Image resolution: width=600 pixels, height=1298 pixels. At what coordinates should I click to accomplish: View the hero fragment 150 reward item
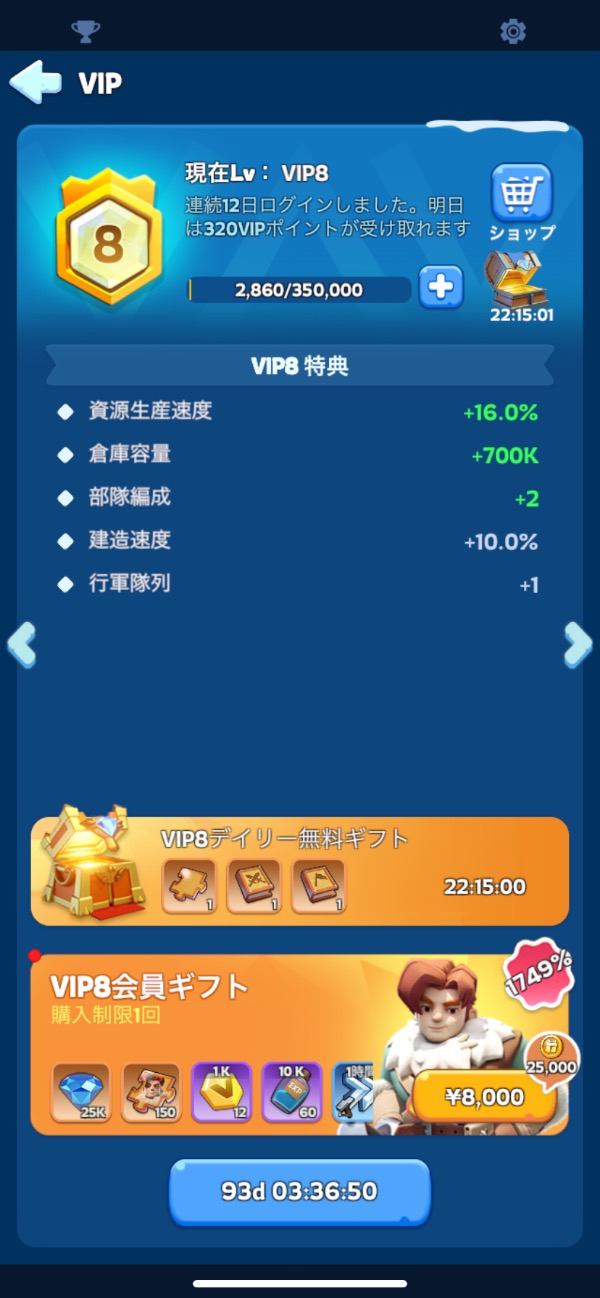(x=151, y=1092)
